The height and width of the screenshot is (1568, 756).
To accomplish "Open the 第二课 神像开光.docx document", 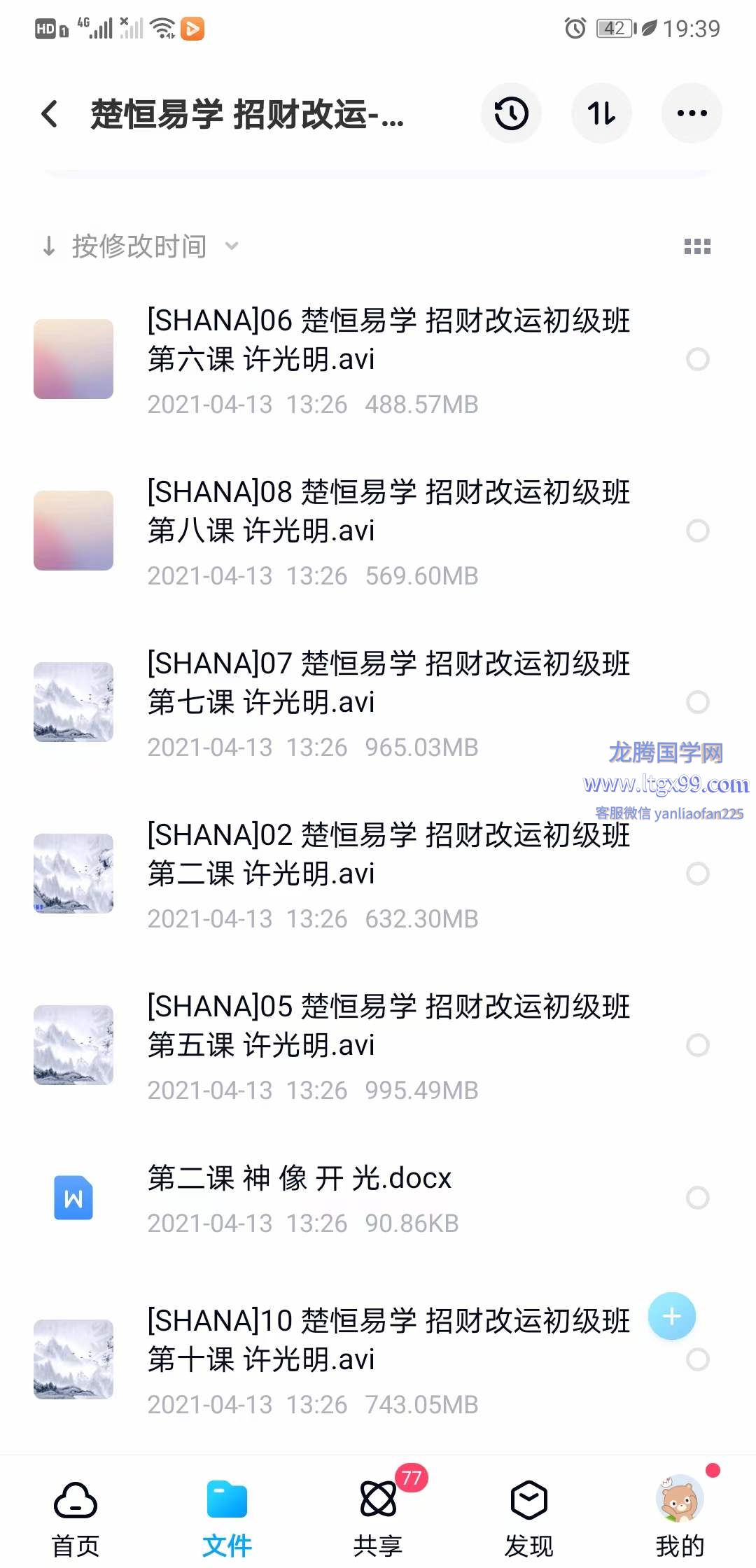I will click(300, 1179).
